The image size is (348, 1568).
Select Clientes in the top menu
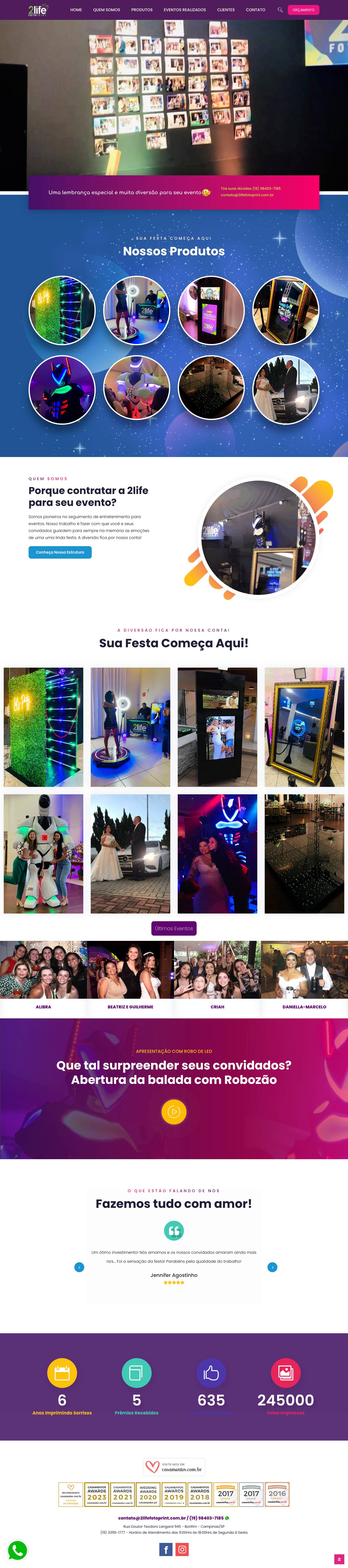[x=225, y=10]
